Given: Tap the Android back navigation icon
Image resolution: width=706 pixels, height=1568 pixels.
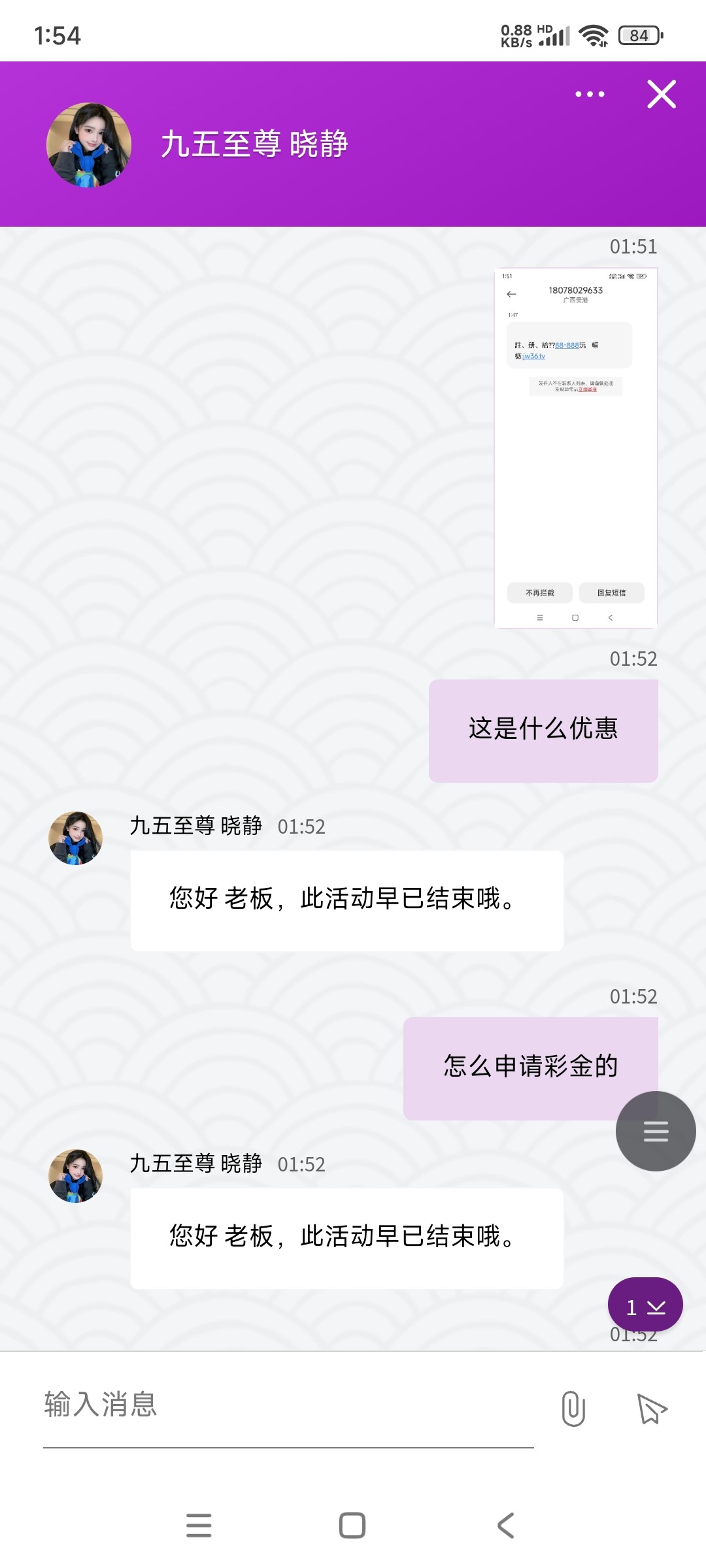Looking at the screenshot, I should pyautogui.click(x=504, y=1526).
